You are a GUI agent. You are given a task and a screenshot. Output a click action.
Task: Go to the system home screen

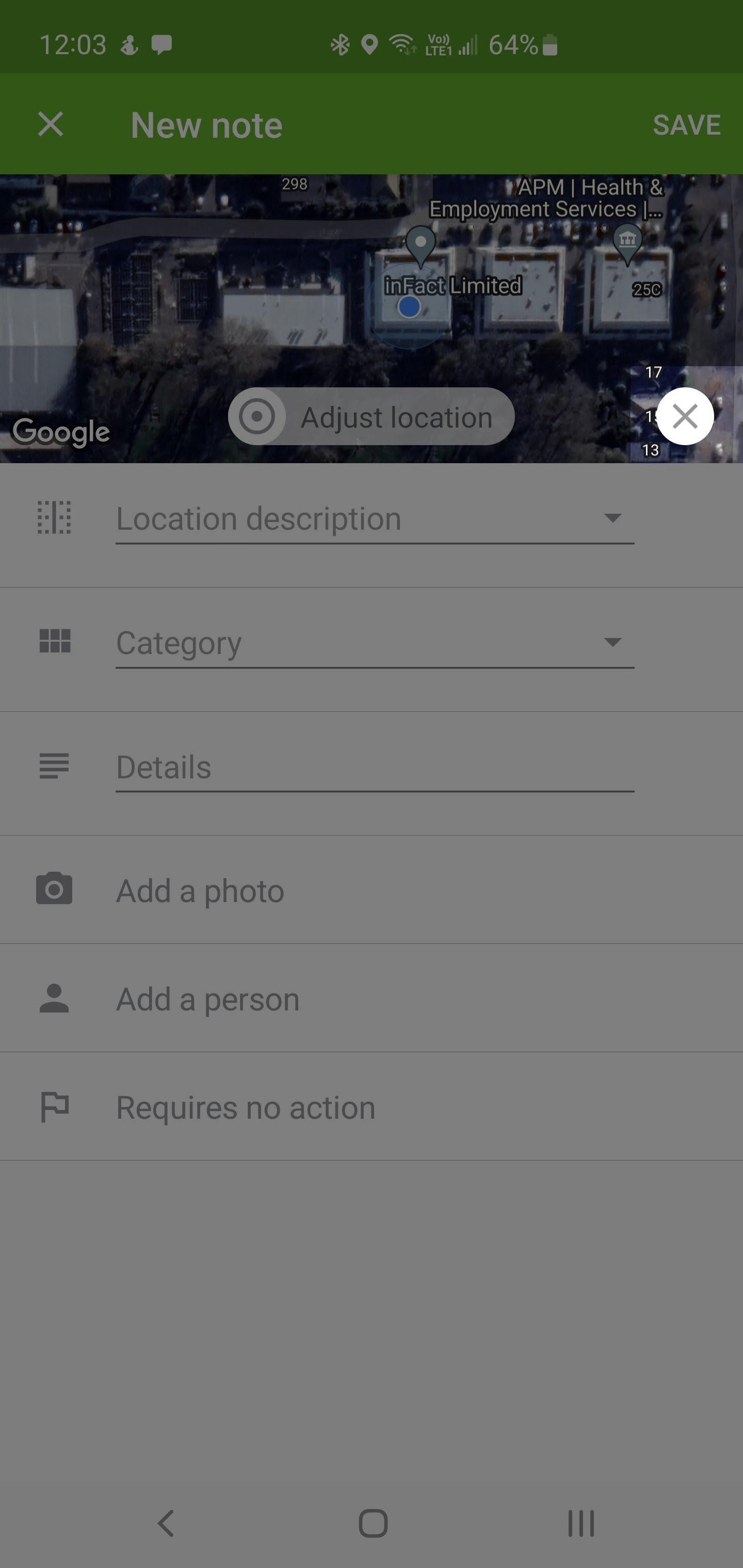point(373,1524)
